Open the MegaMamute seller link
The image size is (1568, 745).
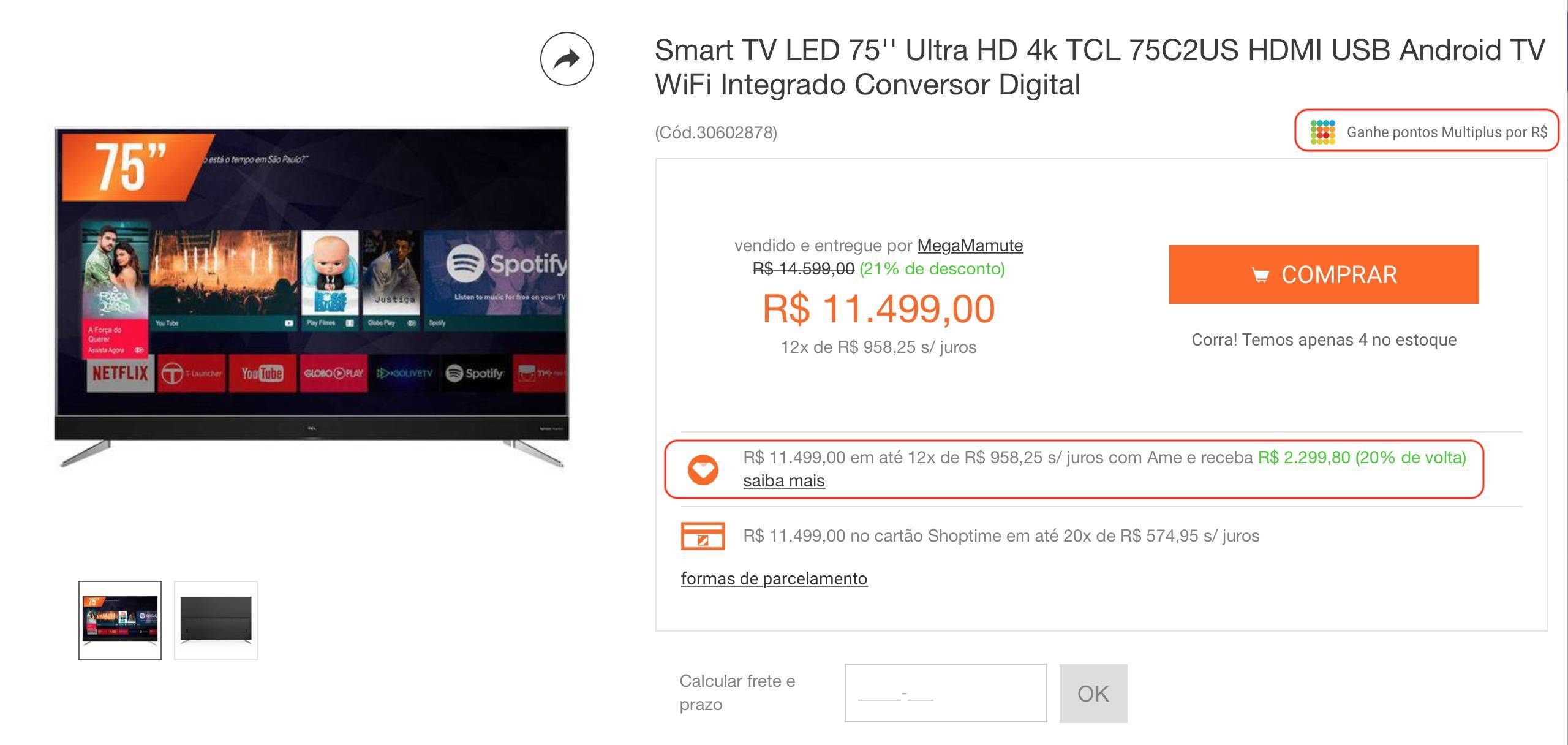tap(970, 246)
